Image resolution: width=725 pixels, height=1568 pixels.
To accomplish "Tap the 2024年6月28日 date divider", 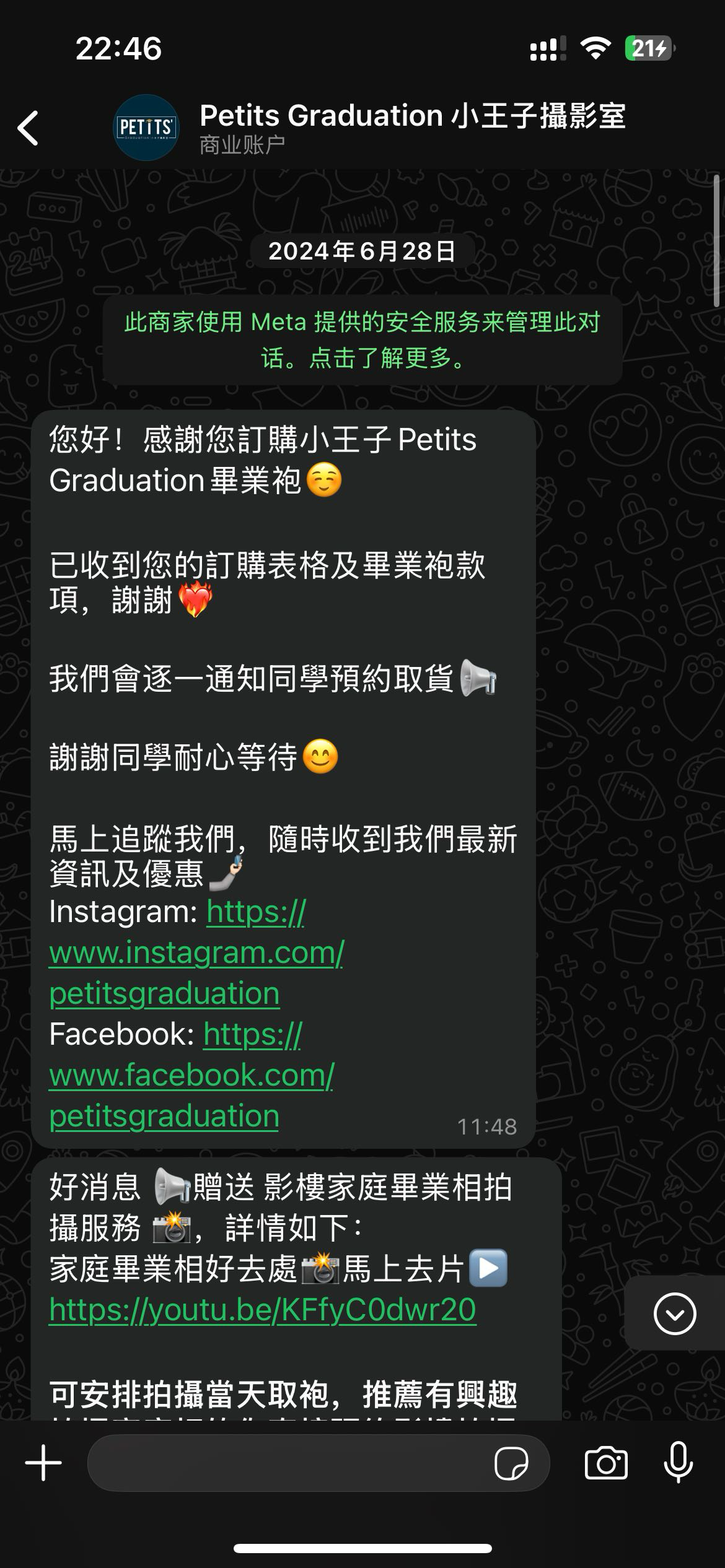I will point(362,251).
